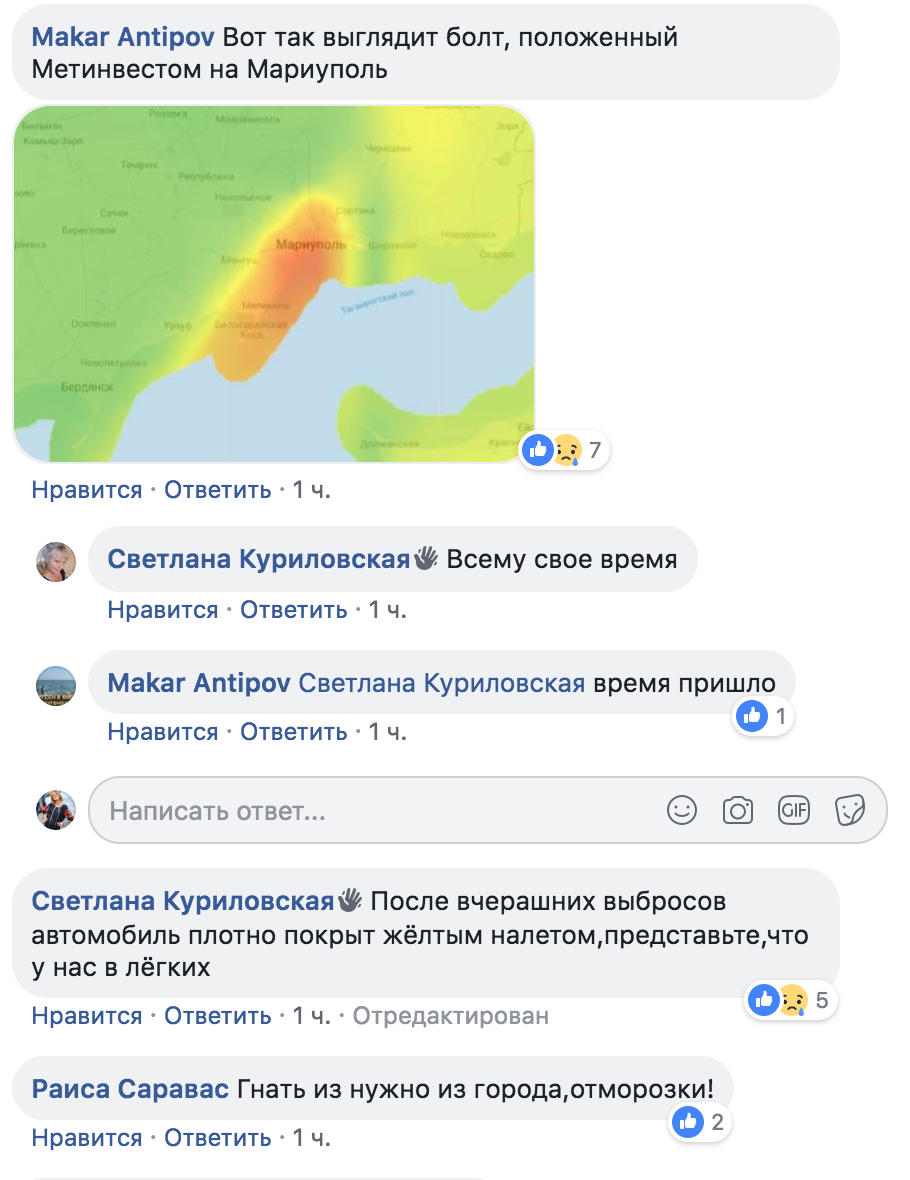Reply to Makar's "время пришло" comment
This screenshot has width=910, height=1180.
click(x=293, y=732)
